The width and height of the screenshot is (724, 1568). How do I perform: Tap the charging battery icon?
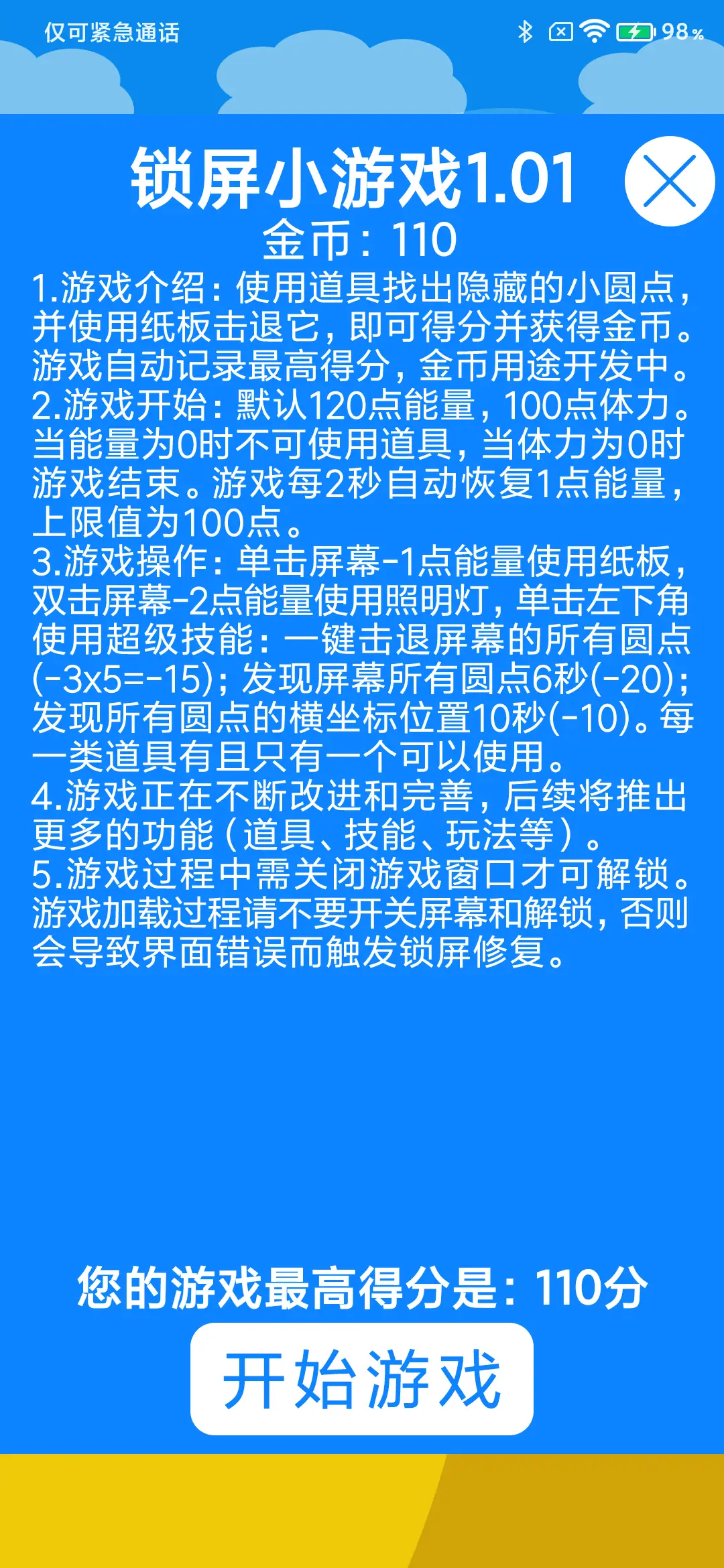coord(634,30)
